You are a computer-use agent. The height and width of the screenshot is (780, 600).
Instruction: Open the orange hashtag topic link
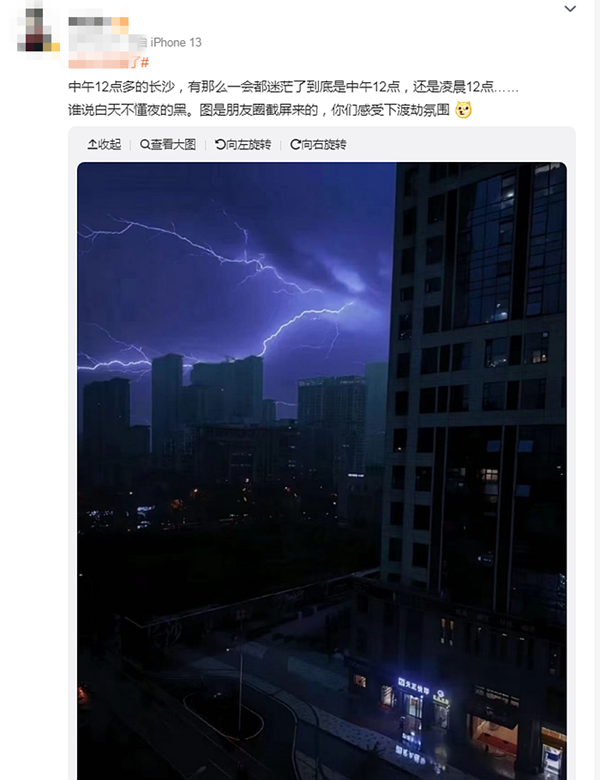tap(108, 62)
